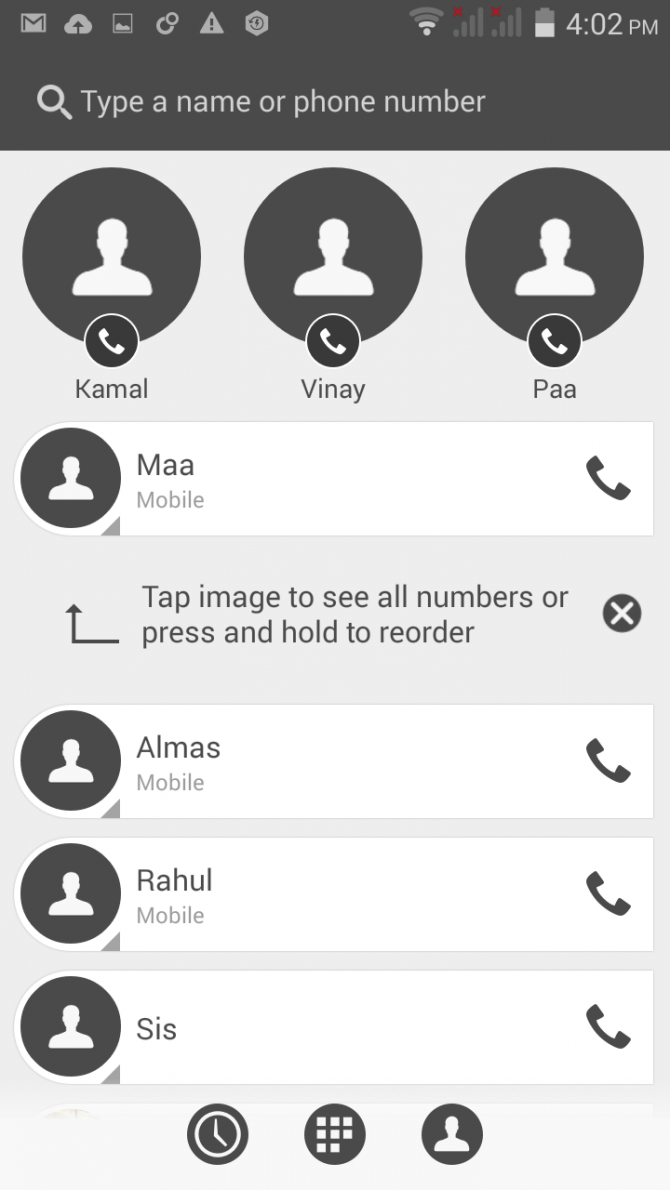Dismiss the reorder hint banner

(622, 613)
